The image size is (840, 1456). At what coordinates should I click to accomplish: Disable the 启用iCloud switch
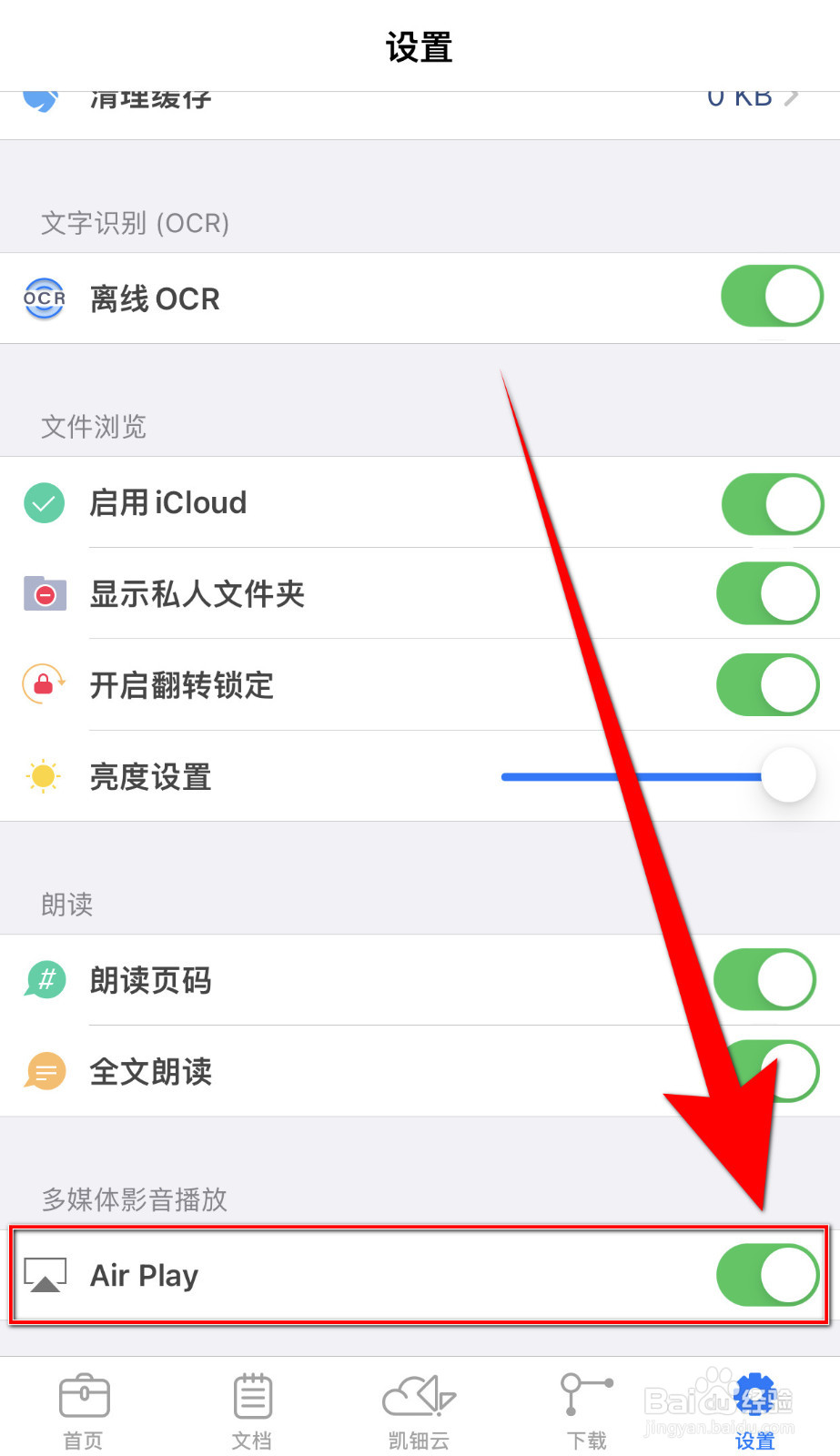coord(772,503)
